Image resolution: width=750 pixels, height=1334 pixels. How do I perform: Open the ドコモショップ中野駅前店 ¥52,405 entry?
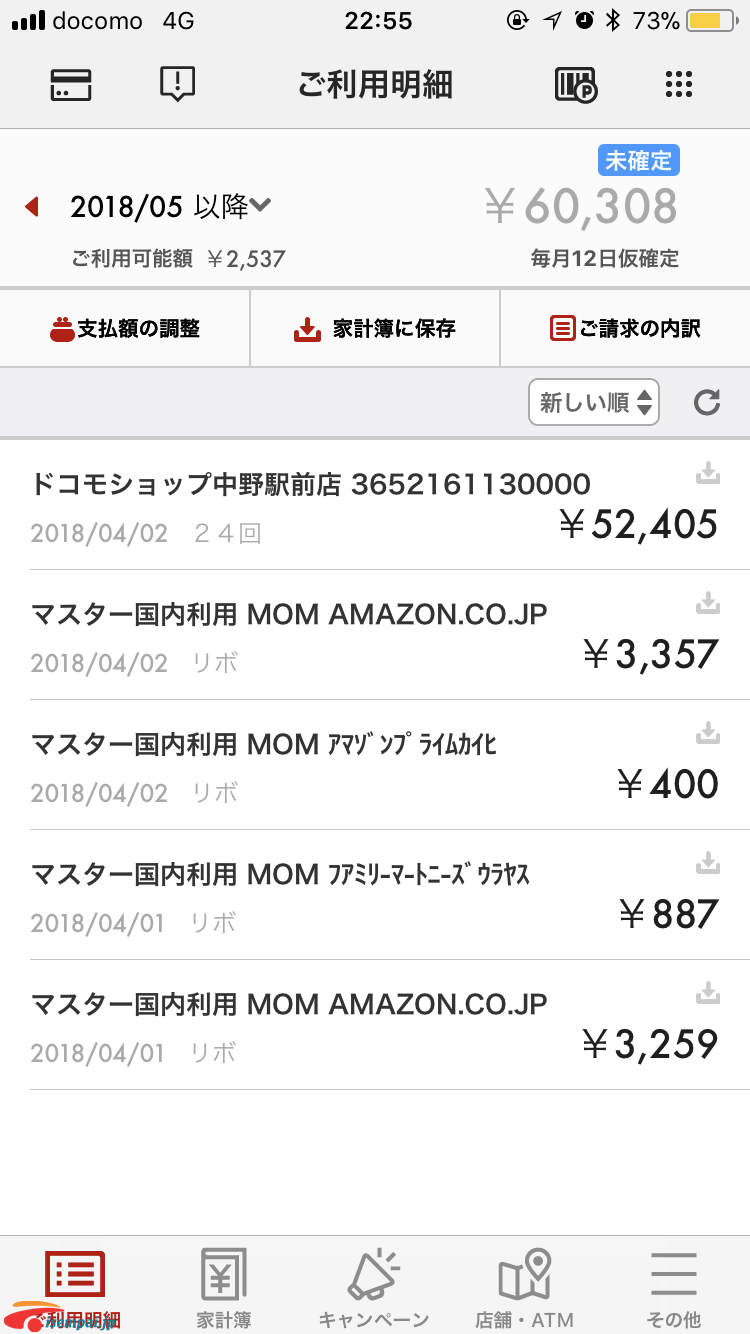click(375, 505)
